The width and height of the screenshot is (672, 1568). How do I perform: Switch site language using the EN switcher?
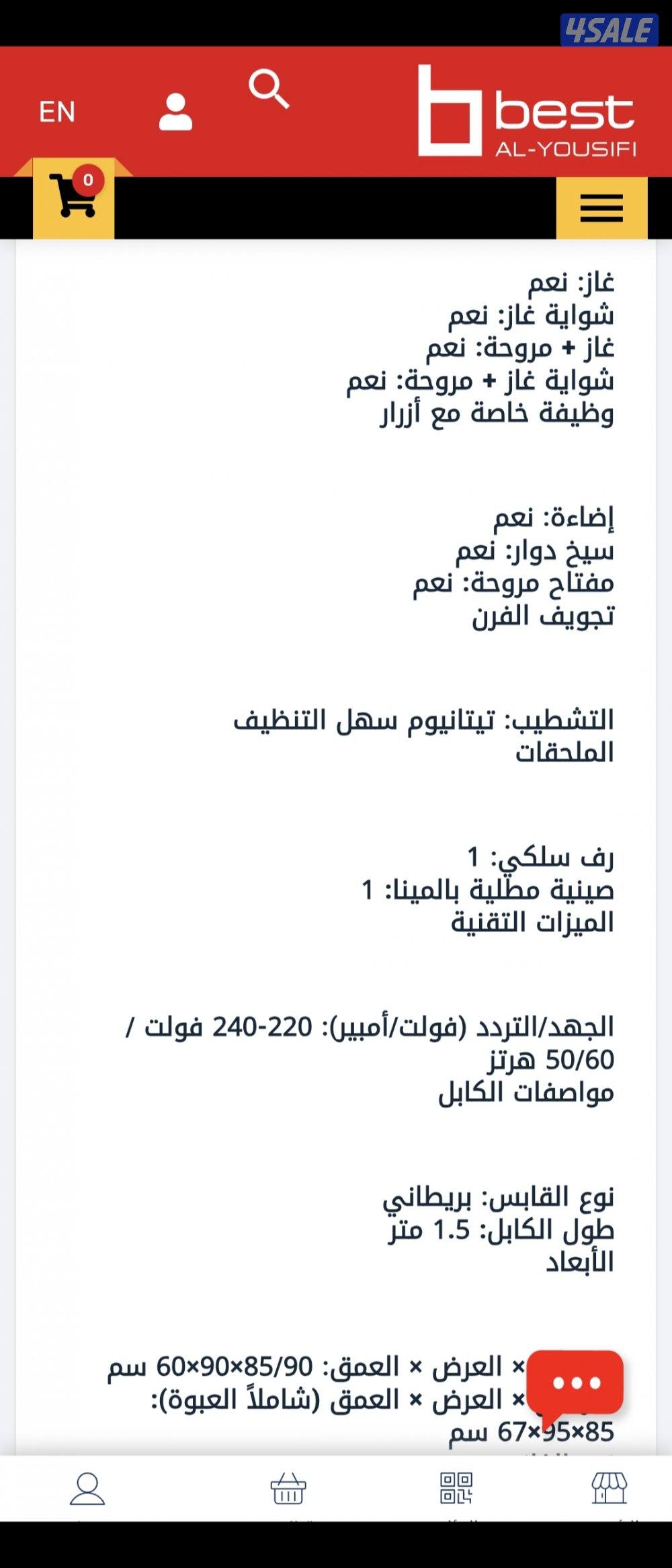(x=56, y=112)
